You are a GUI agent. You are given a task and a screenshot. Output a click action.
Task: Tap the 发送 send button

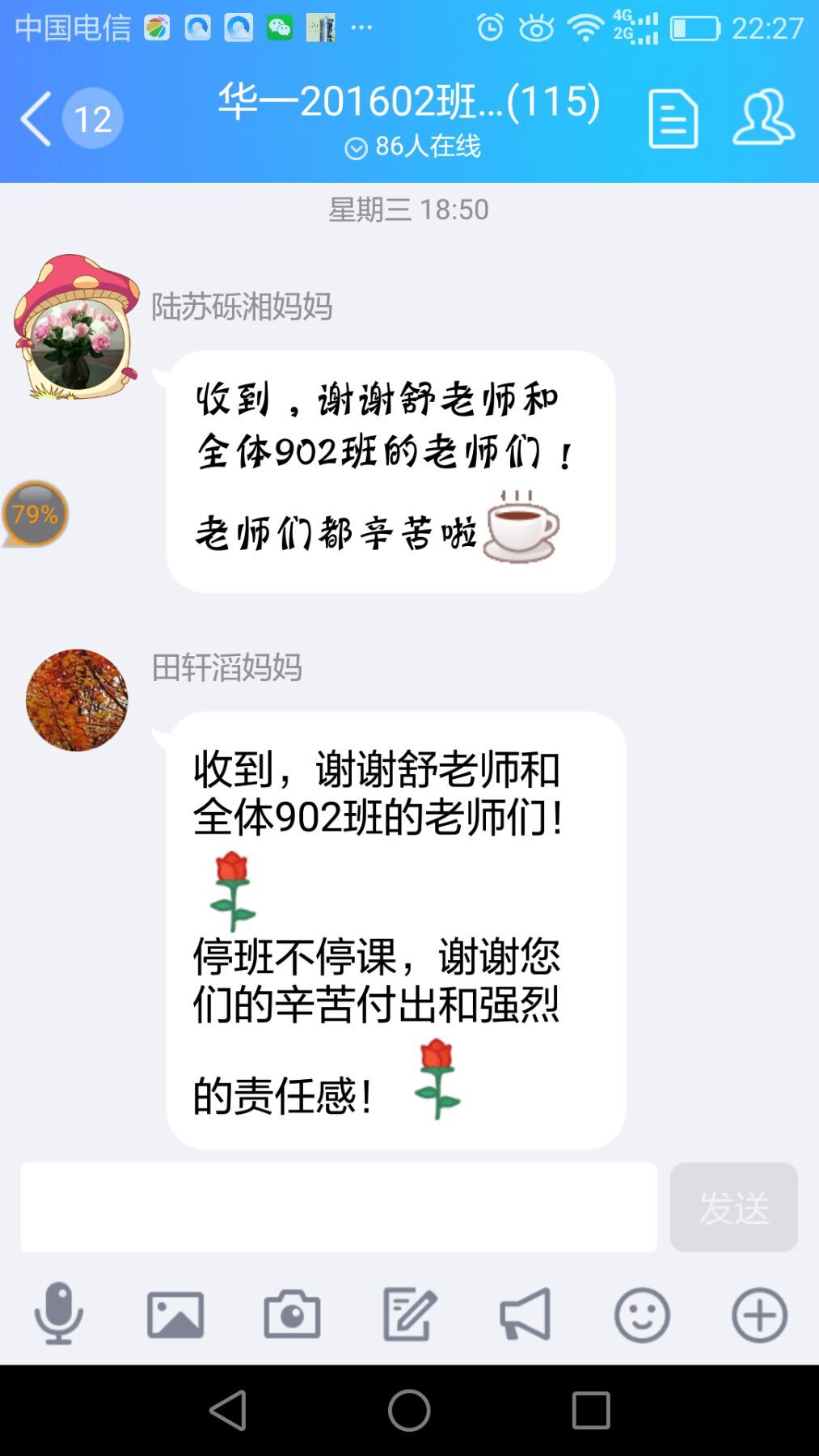click(x=733, y=1207)
